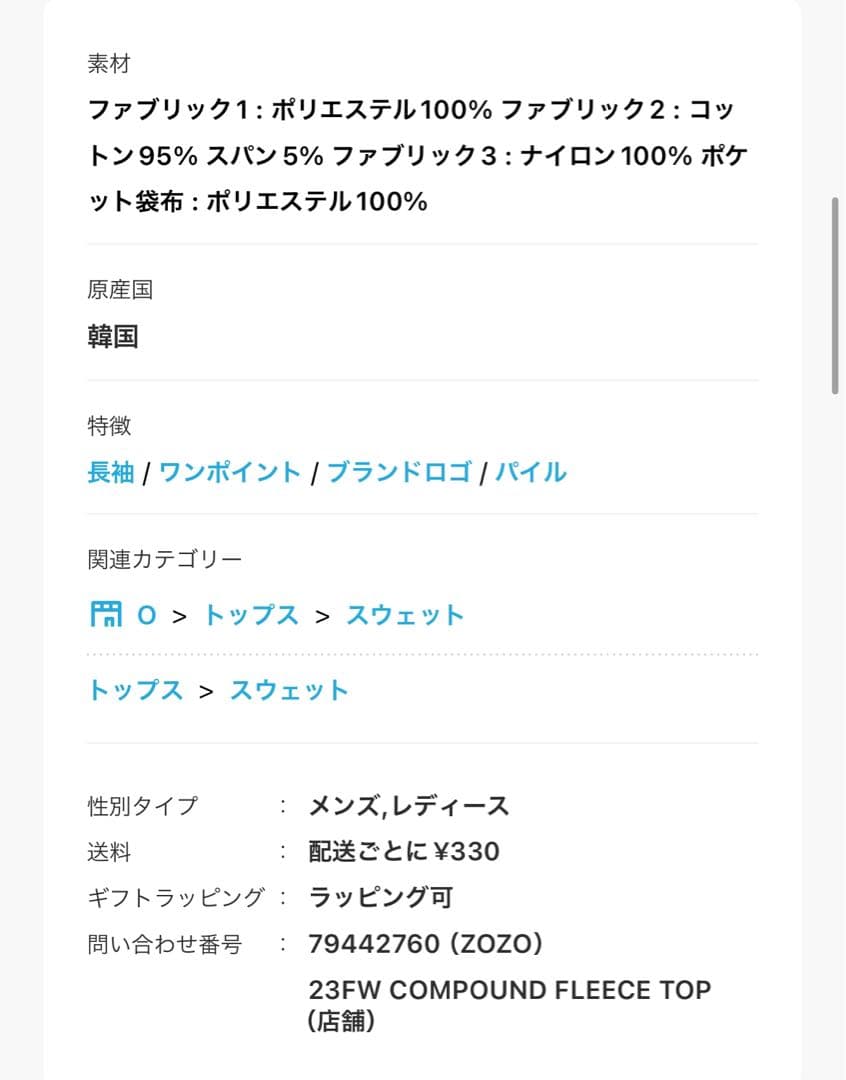846x1080 pixels.
Task: Open the ワンポイント feature link
Action: [x=230, y=472]
